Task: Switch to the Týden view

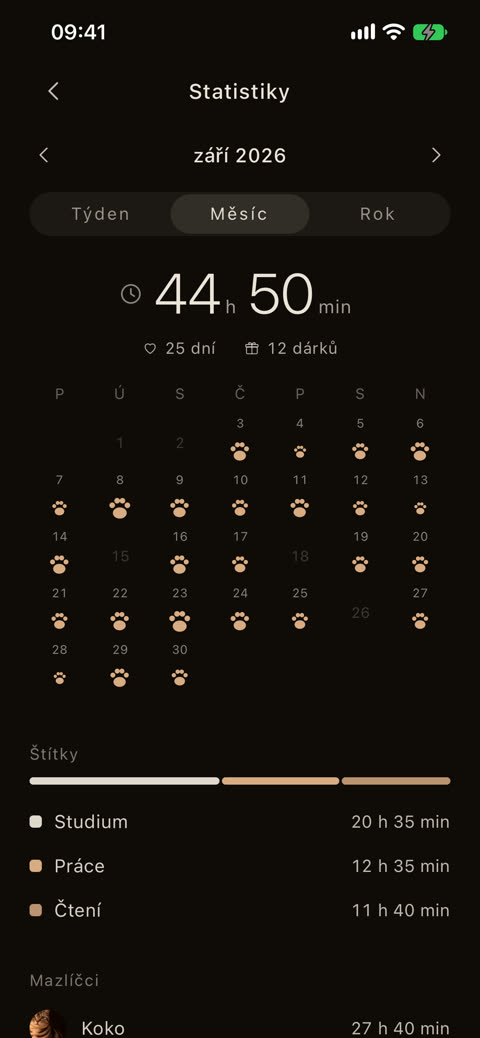Action: (x=101, y=214)
